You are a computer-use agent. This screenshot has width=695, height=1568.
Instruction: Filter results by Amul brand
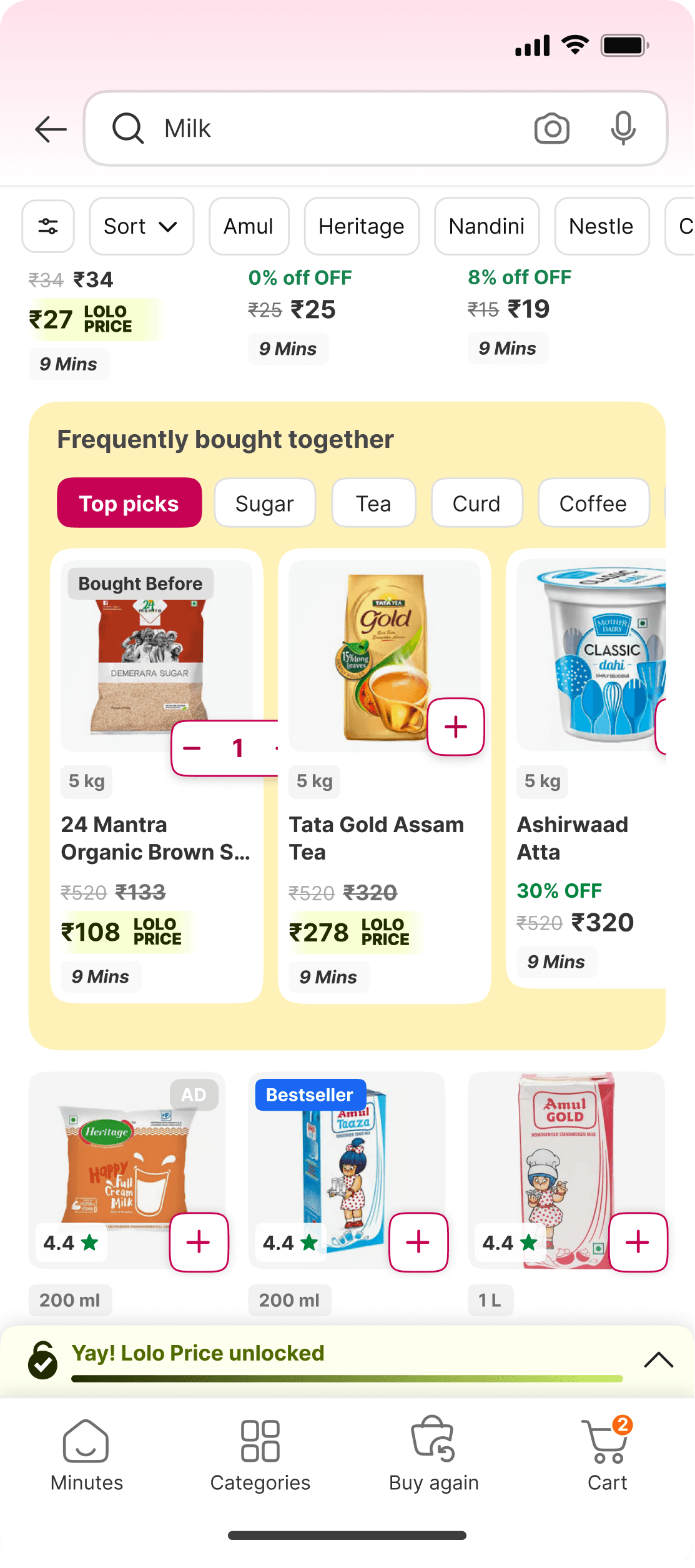coord(249,226)
